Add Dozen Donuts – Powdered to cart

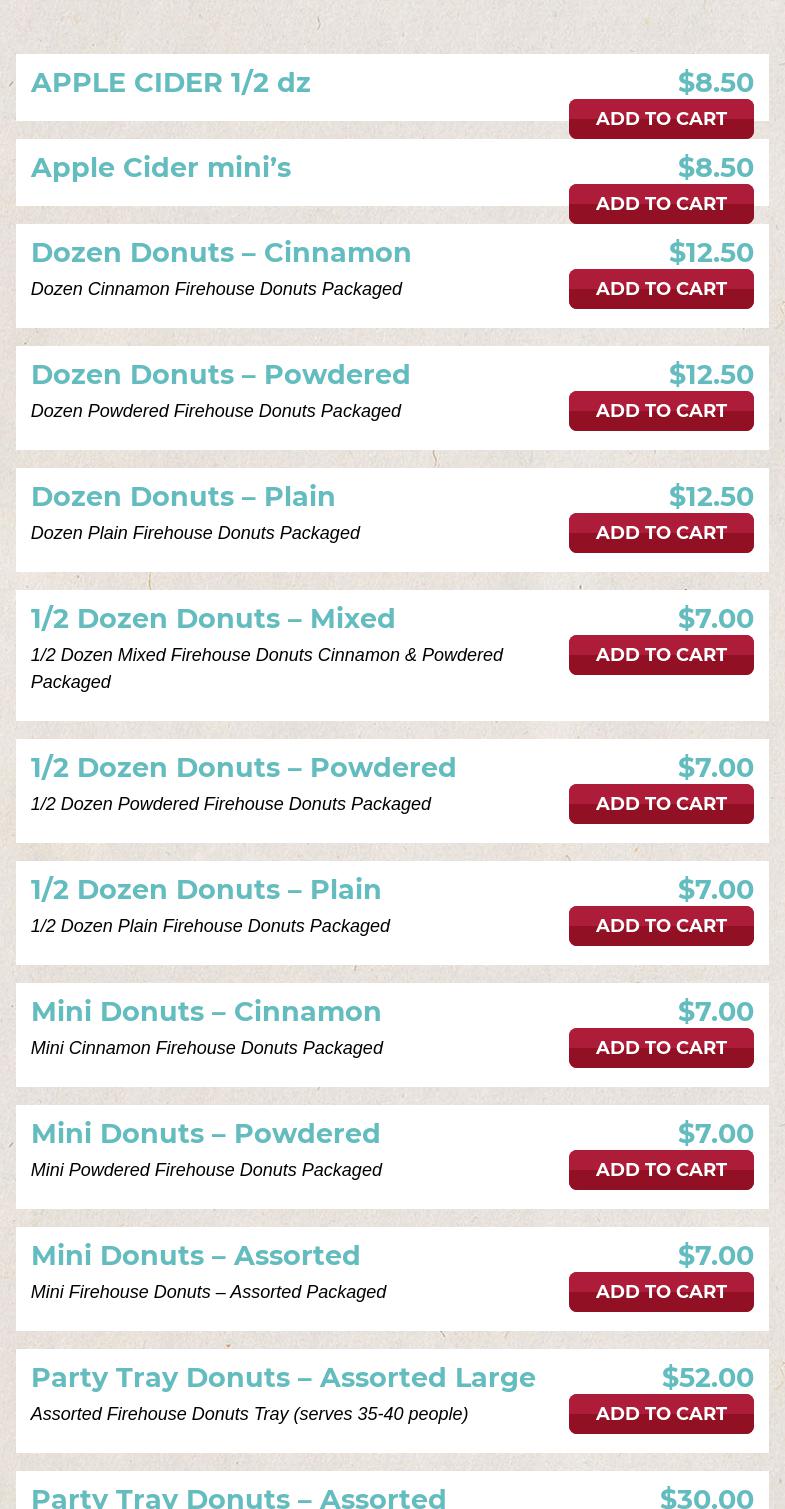[x=661, y=410]
